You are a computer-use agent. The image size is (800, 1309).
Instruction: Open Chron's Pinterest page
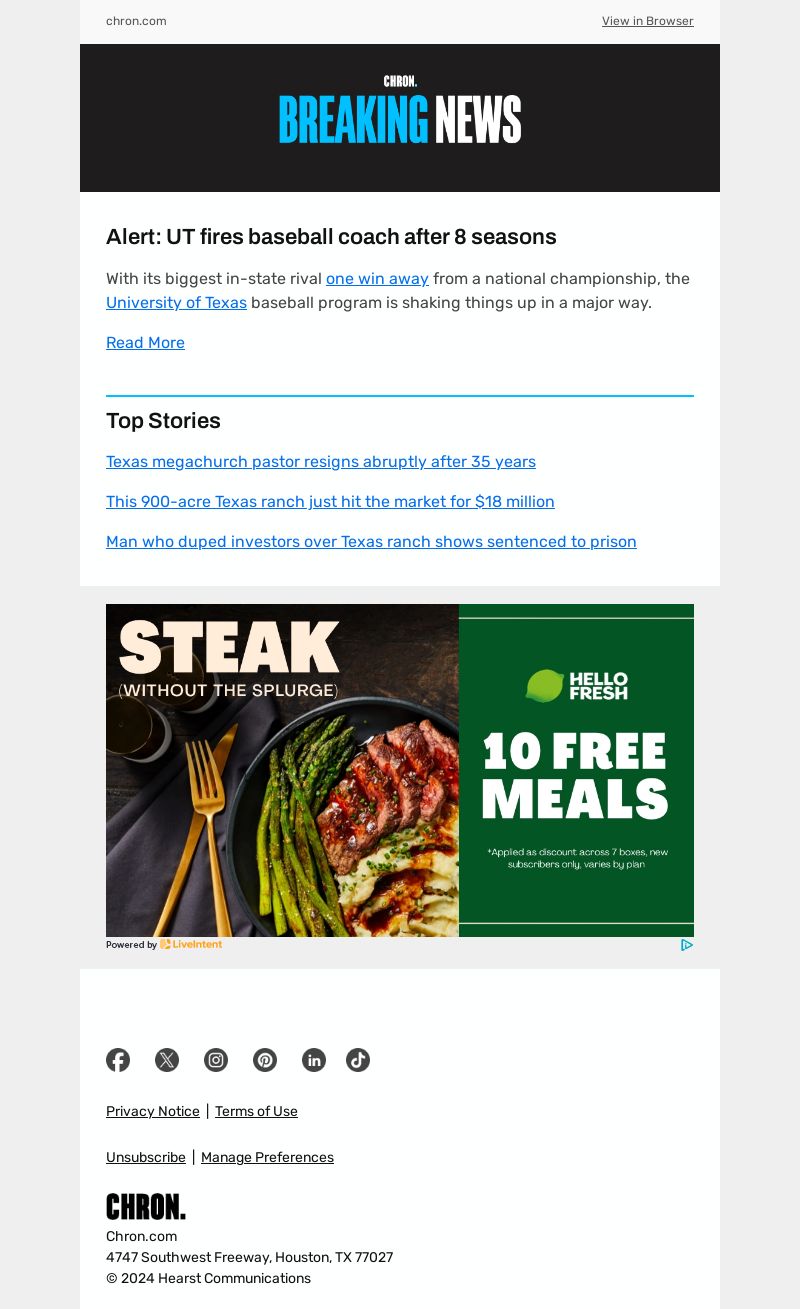tap(265, 1060)
